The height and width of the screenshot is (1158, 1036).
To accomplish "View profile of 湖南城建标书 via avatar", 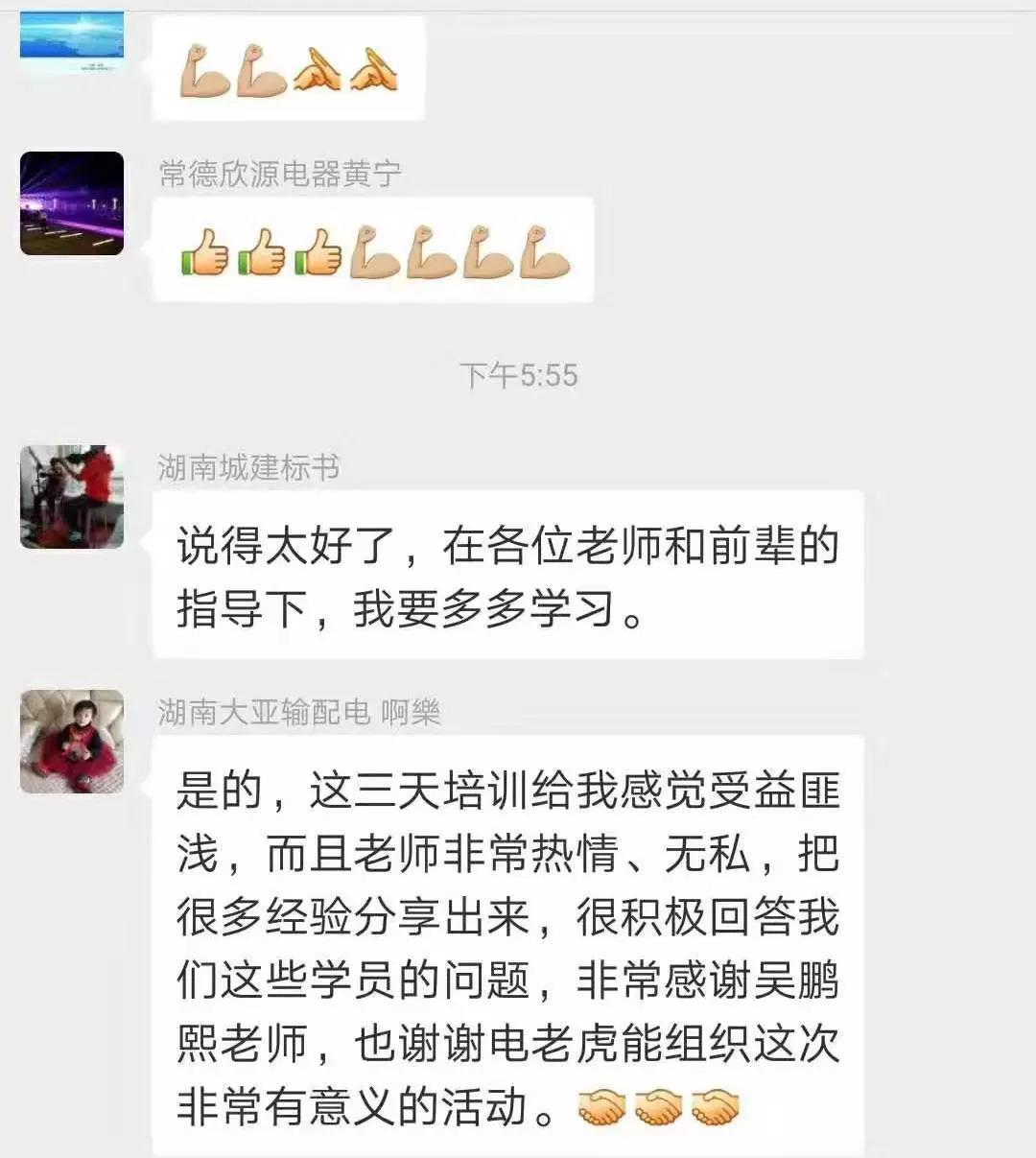I will pos(72,497).
